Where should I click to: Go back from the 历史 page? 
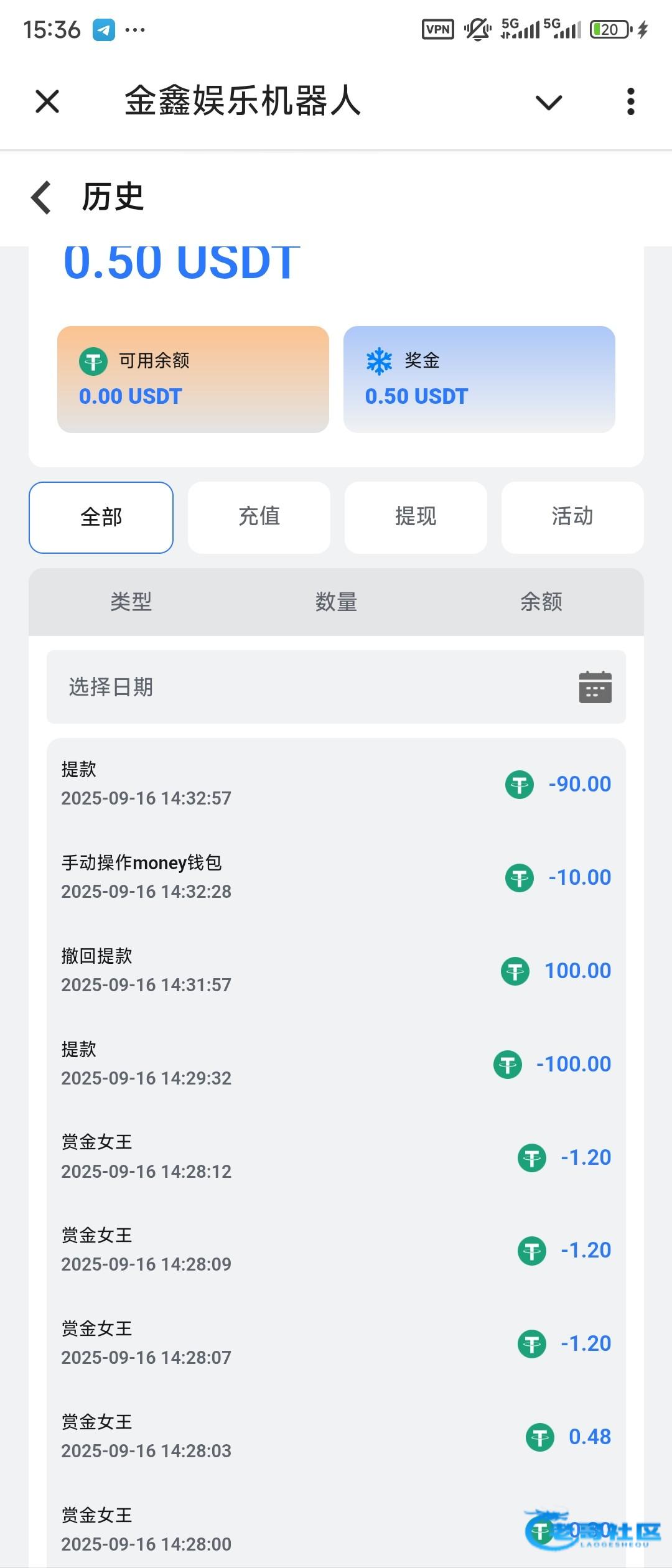pos(41,197)
